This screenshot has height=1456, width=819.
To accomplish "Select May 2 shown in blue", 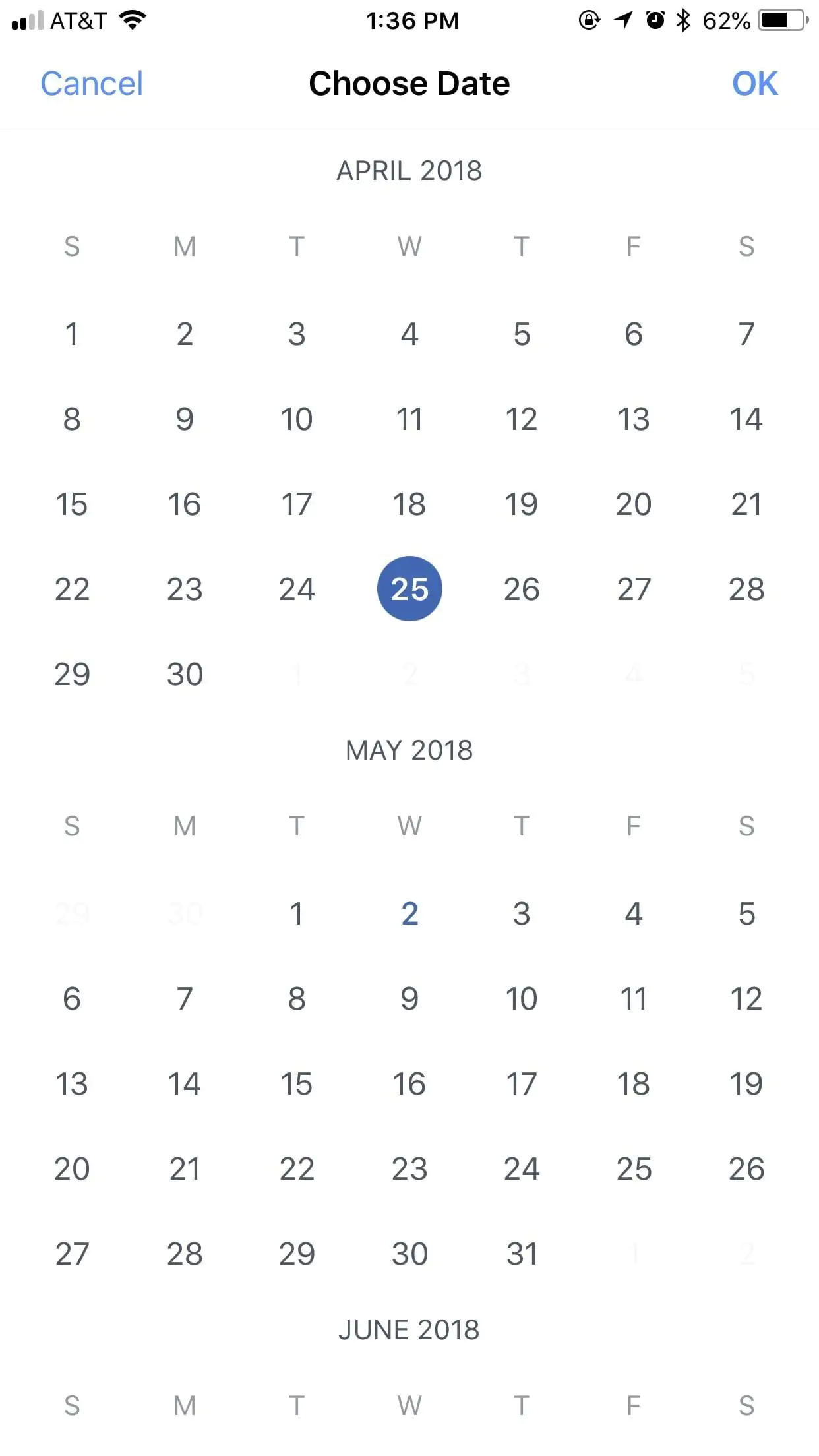I will tap(409, 914).
